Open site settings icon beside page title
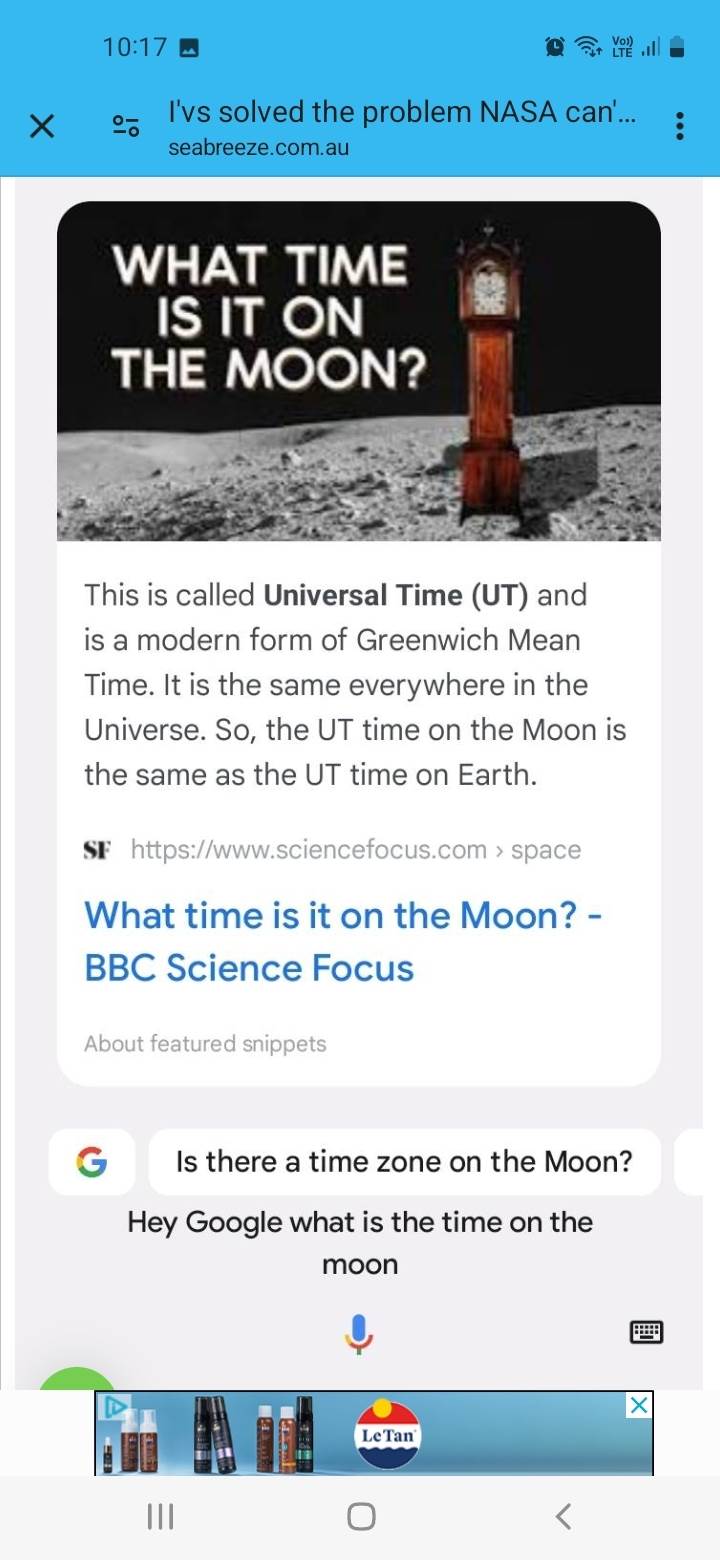 pyautogui.click(x=125, y=126)
